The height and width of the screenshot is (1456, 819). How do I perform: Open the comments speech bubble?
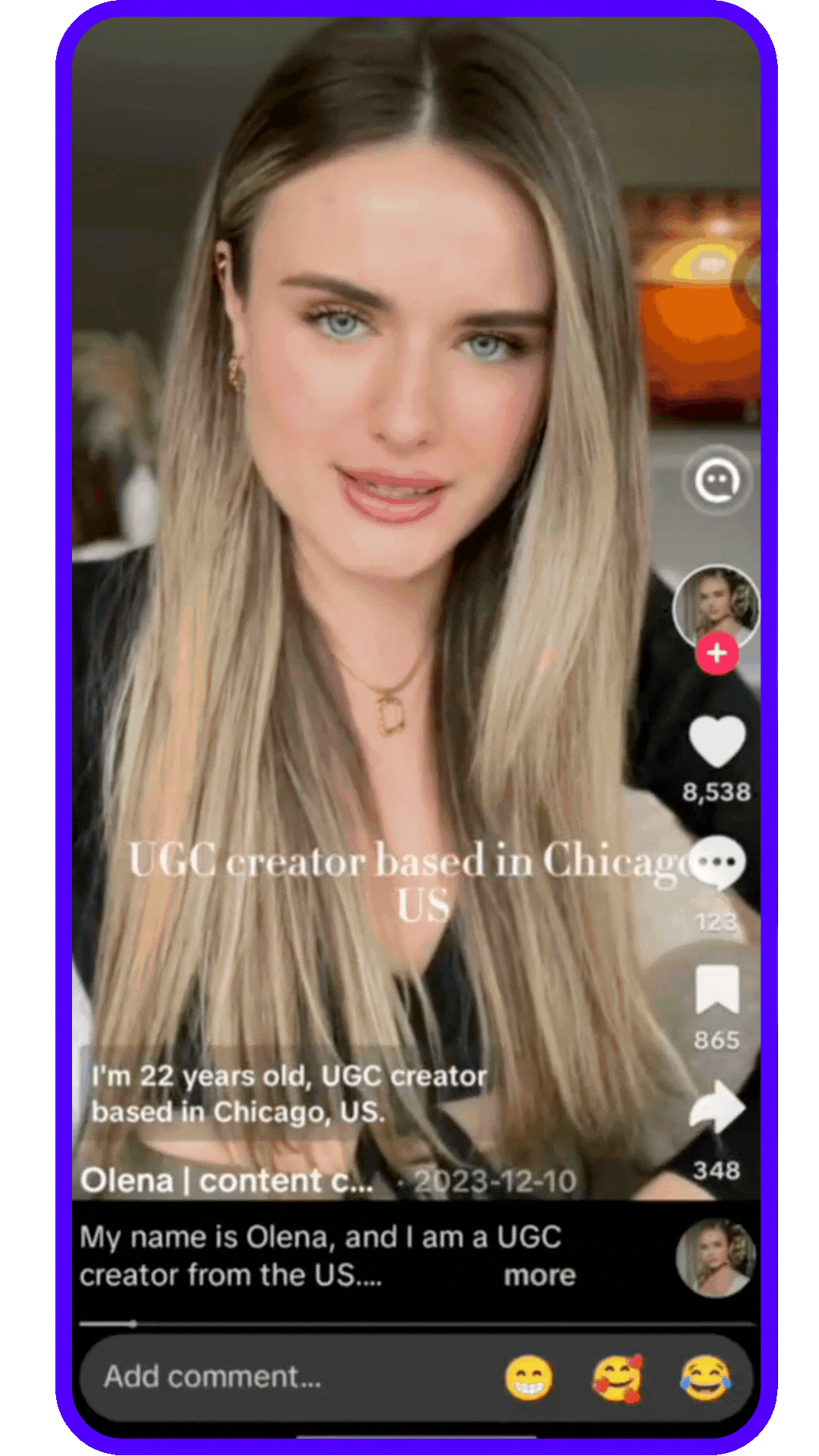pos(717,863)
